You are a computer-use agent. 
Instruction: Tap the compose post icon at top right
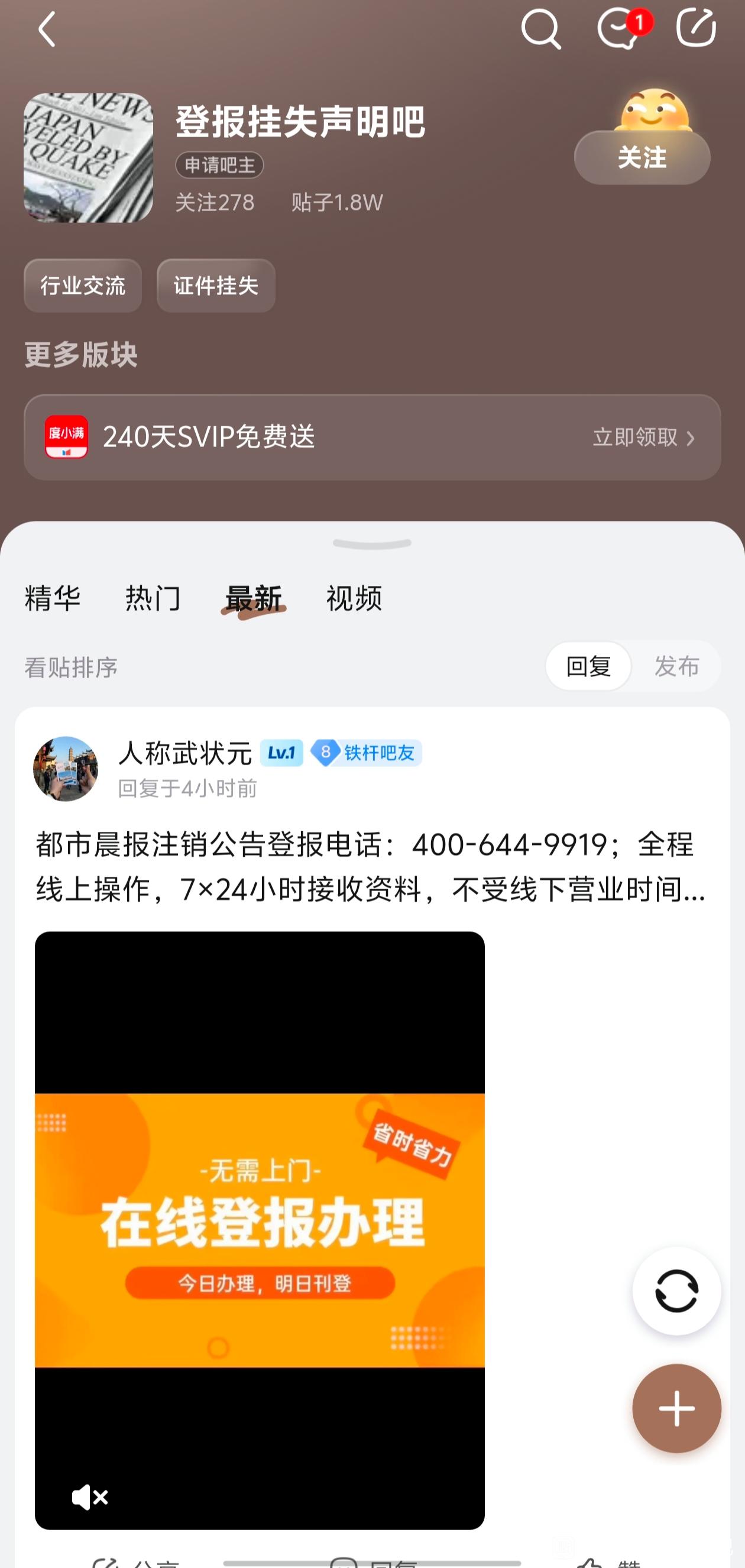tap(696, 27)
